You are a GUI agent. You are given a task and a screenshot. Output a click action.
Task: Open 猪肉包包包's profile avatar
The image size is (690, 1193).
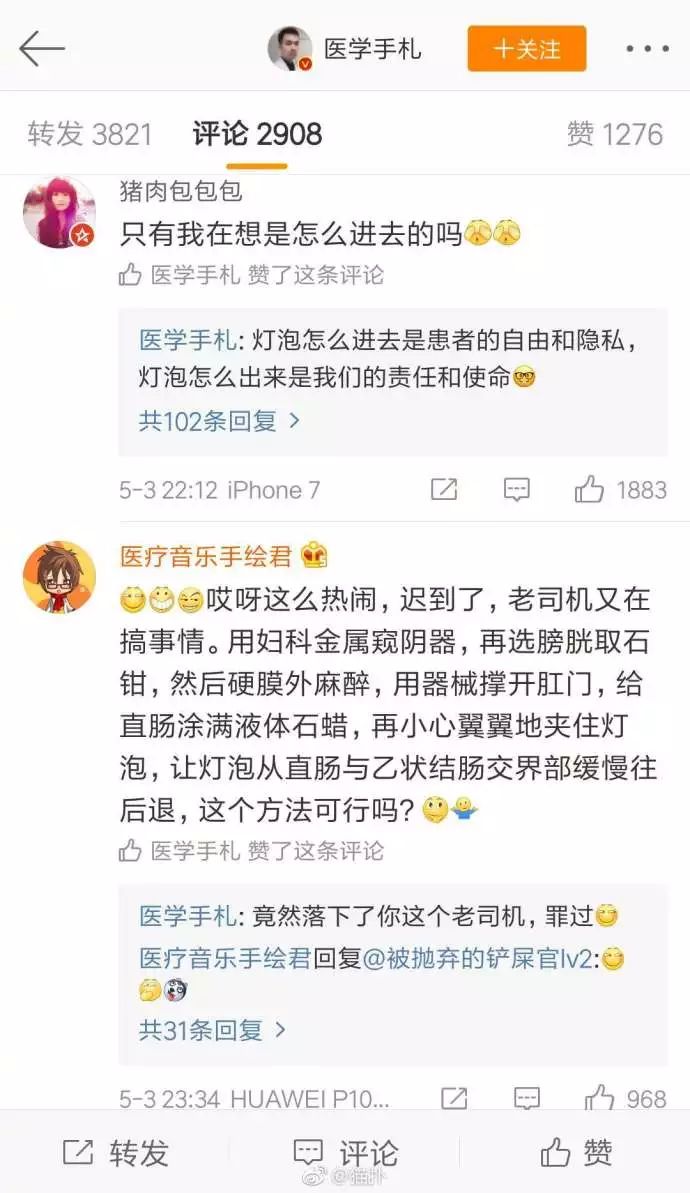tap(59, 212)
